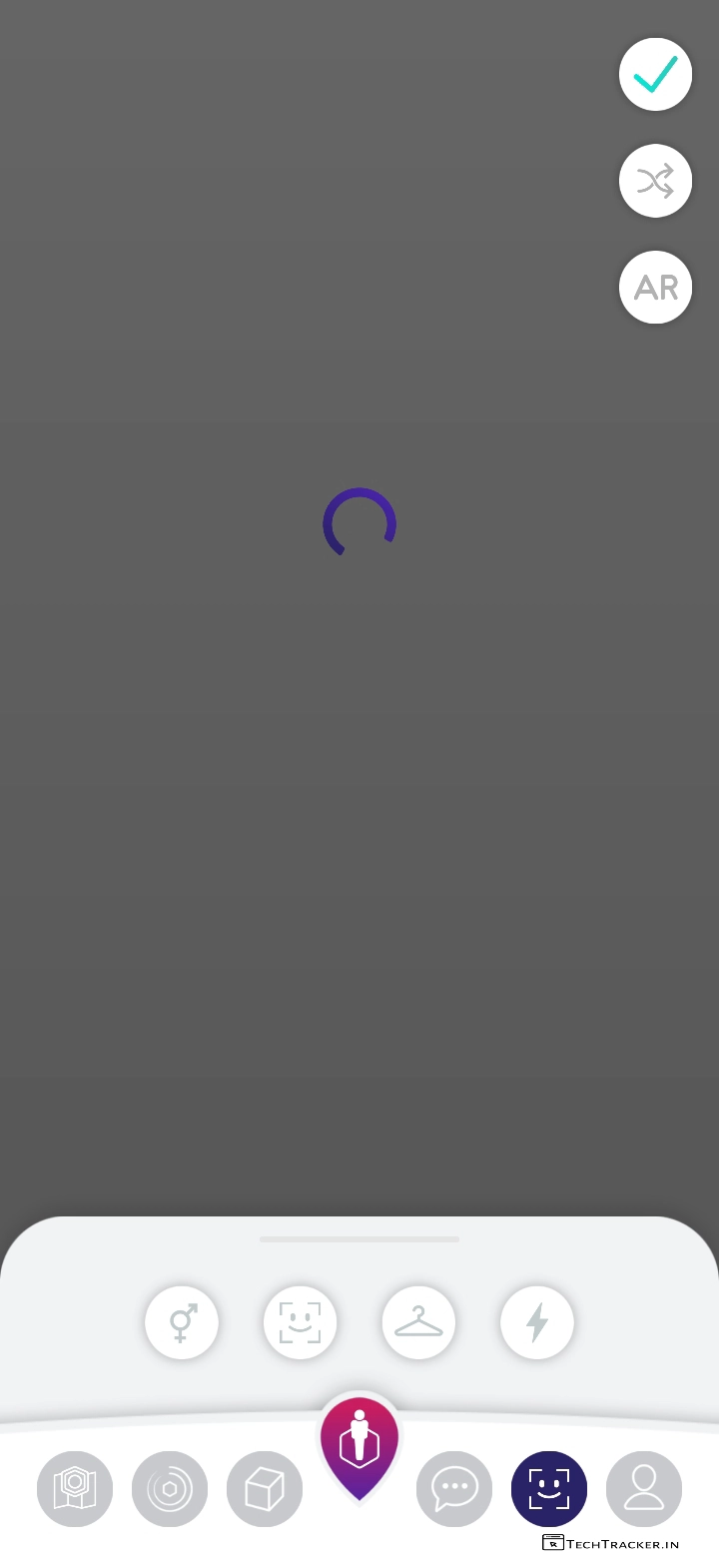Open face customization icon in panel

(300, 1322)
